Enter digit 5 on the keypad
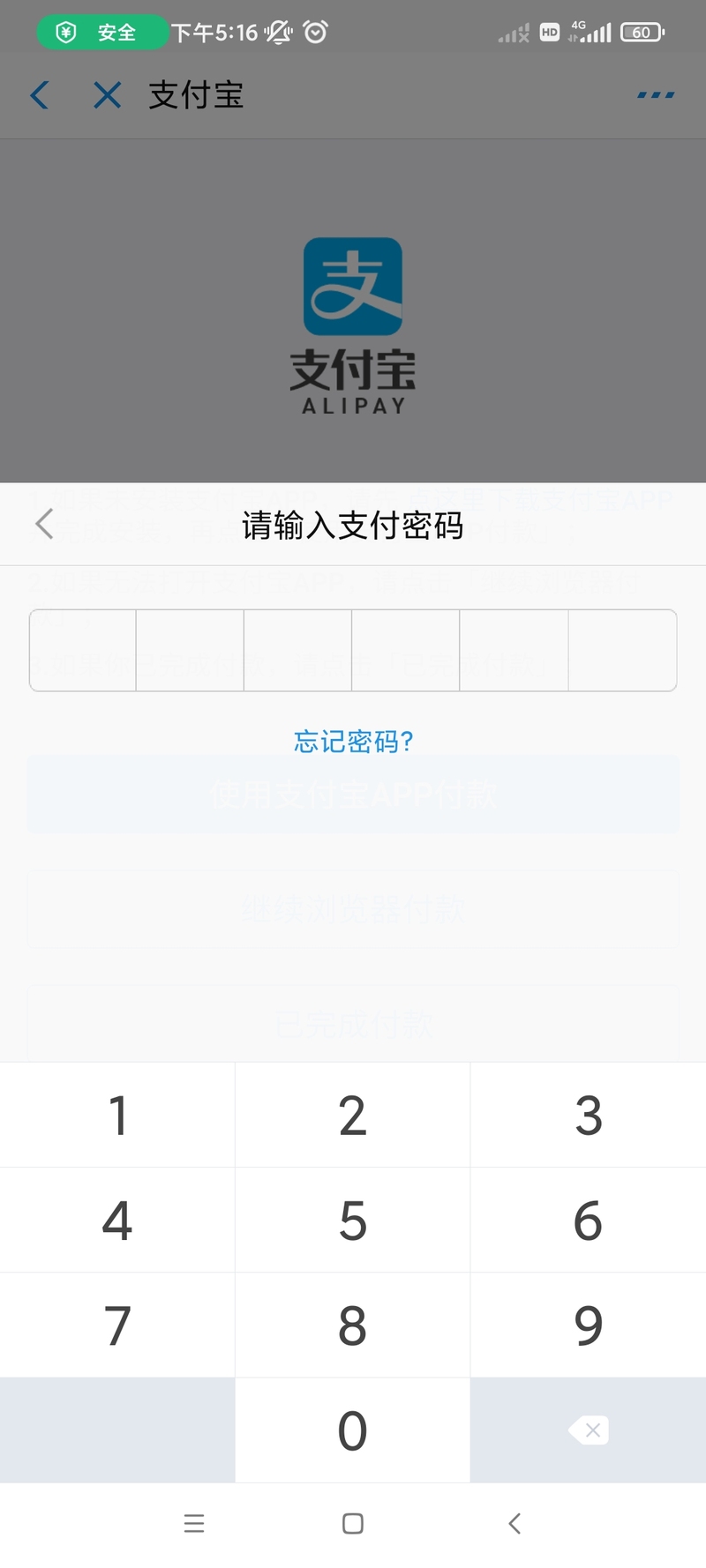706x1568 pixels. 353,1220
